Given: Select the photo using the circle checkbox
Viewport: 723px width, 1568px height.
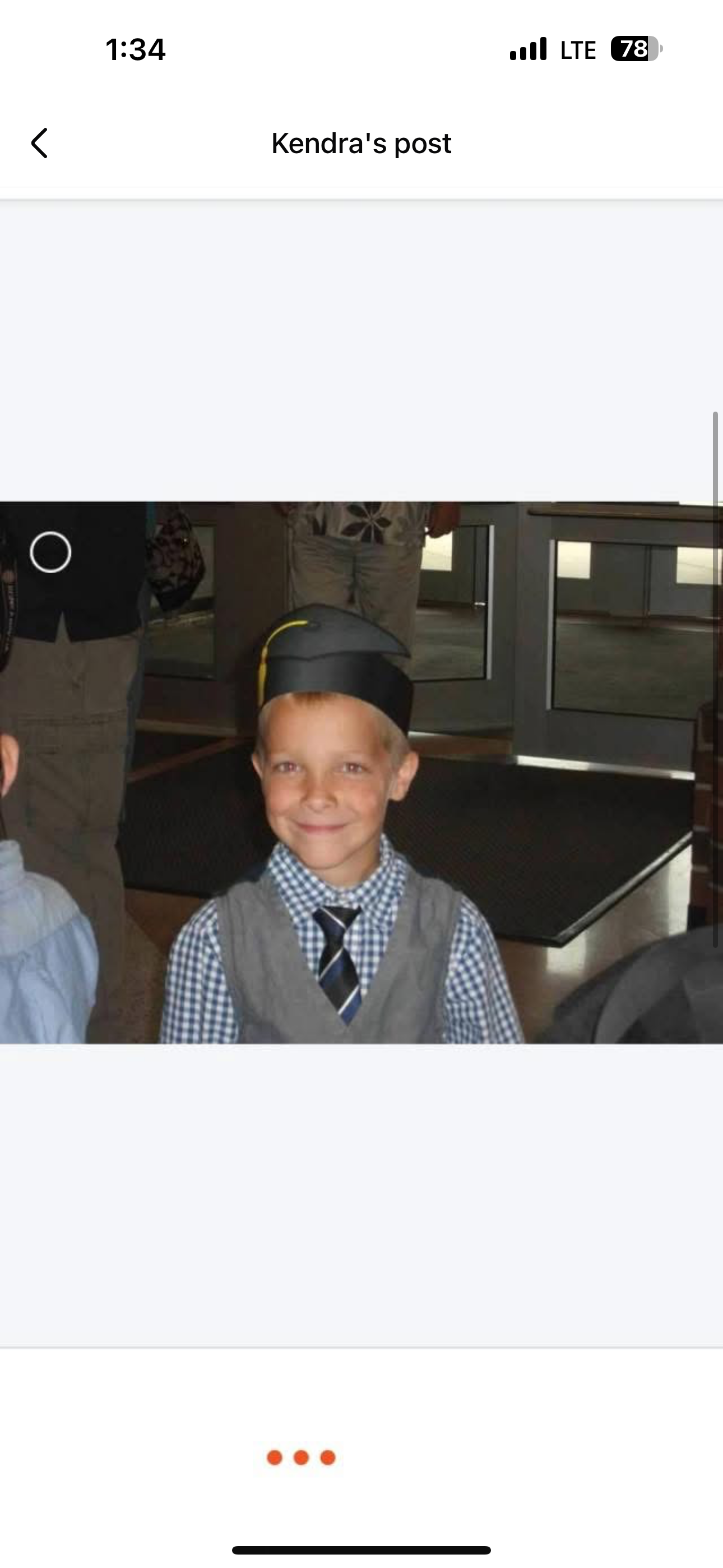Looking at the screenshot, I should [x=50, y=552].
